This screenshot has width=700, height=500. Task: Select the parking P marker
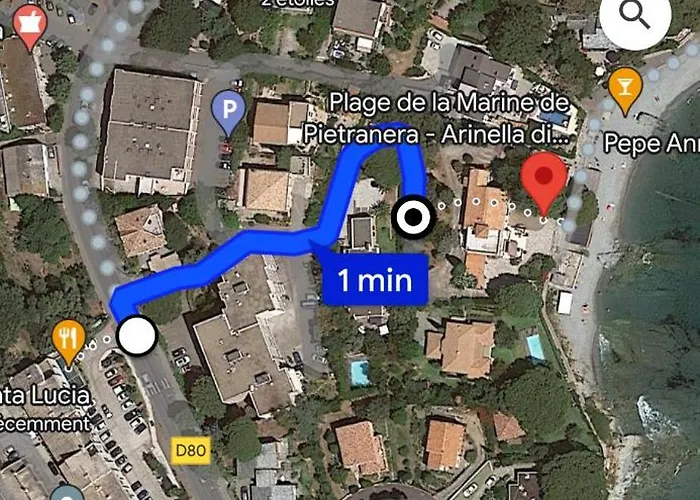[x=231, y=113]
